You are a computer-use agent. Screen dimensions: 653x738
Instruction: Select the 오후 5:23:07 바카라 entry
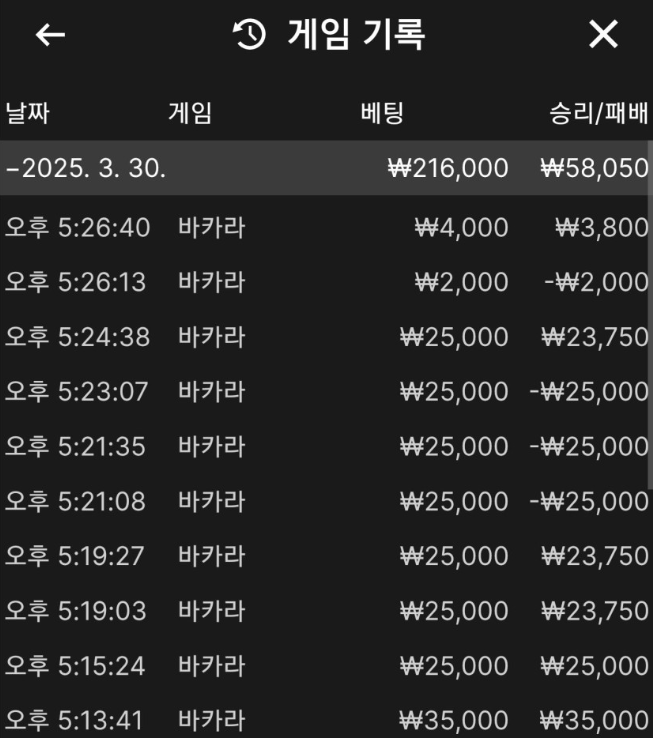tap(326, 392)
